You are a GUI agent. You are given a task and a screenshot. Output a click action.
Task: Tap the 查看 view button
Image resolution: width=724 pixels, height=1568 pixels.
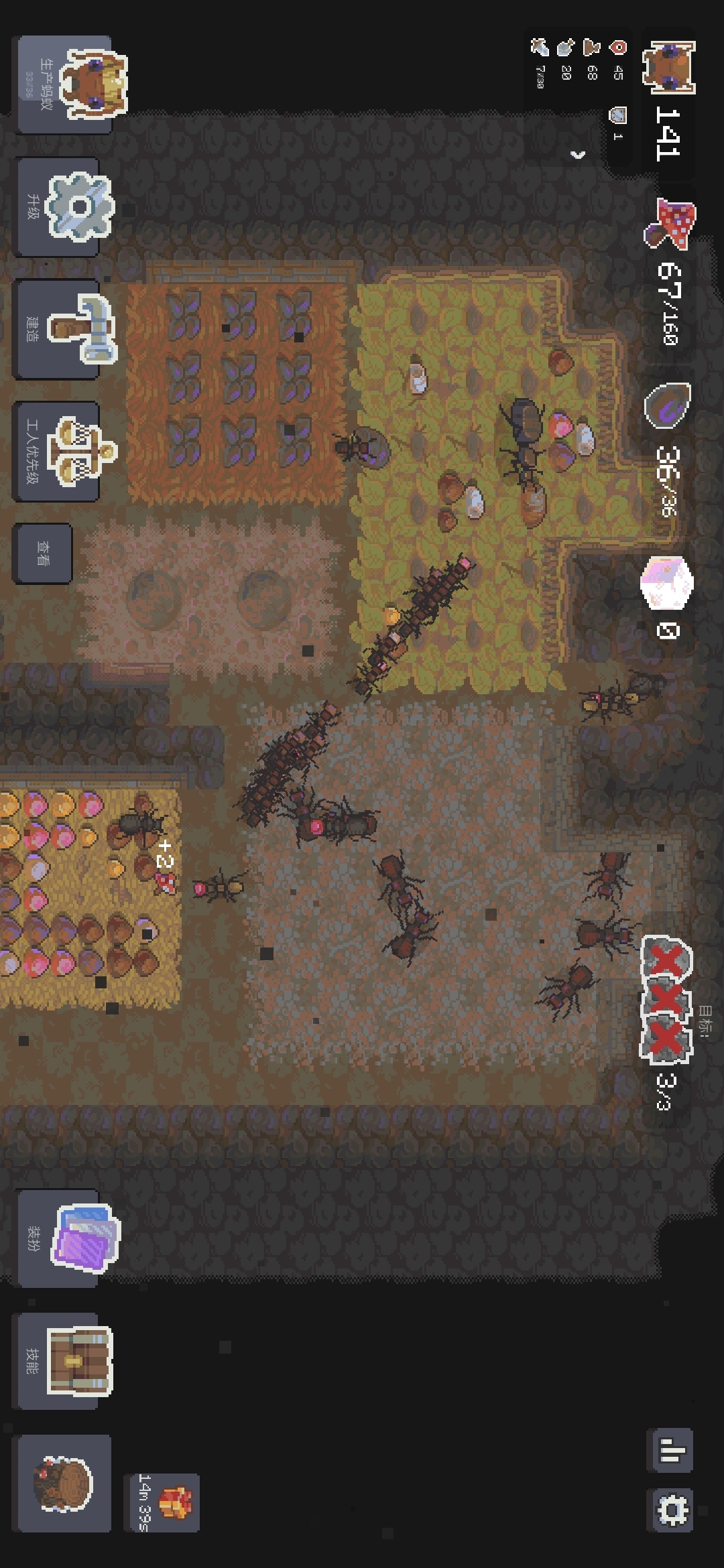point(42,553)
